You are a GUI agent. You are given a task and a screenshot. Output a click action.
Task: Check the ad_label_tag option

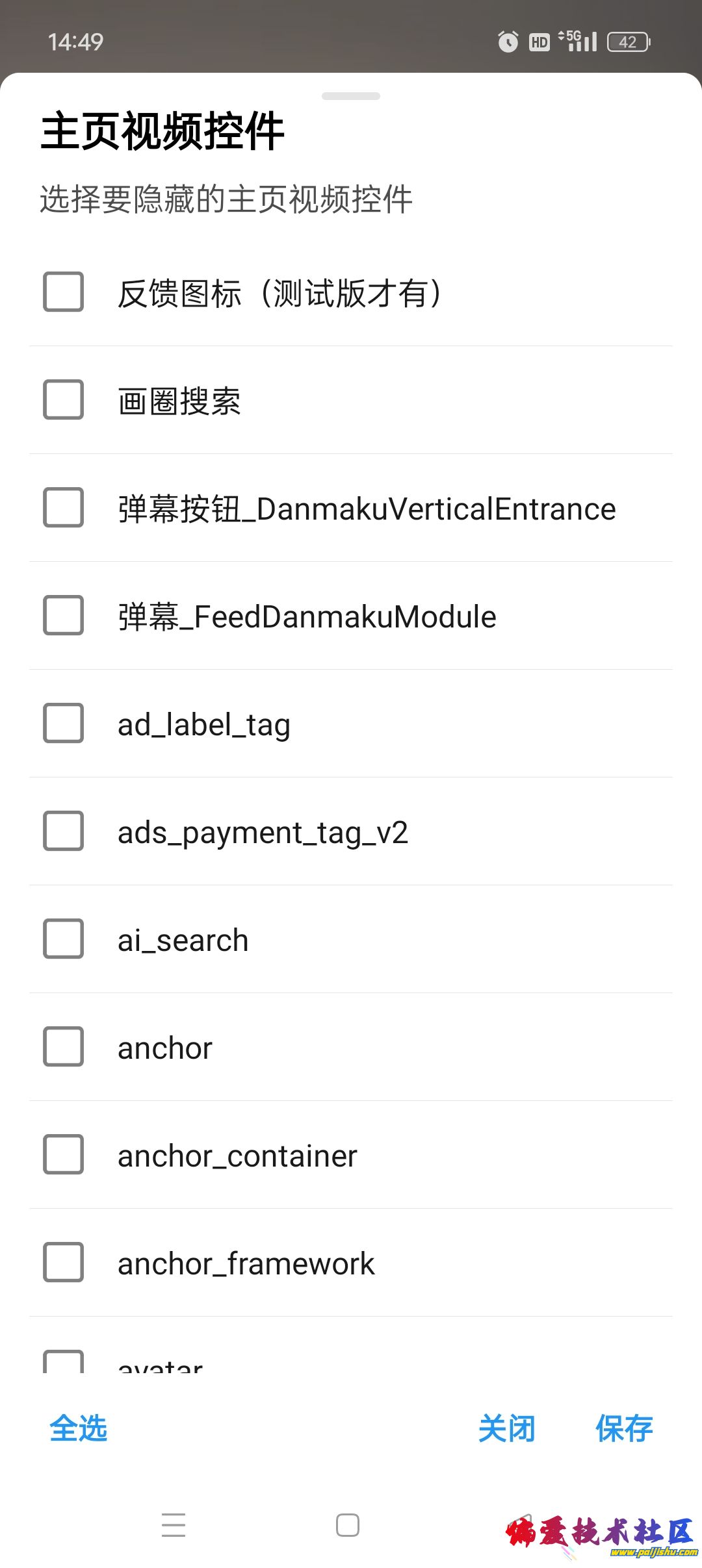(x=63, y=724)
